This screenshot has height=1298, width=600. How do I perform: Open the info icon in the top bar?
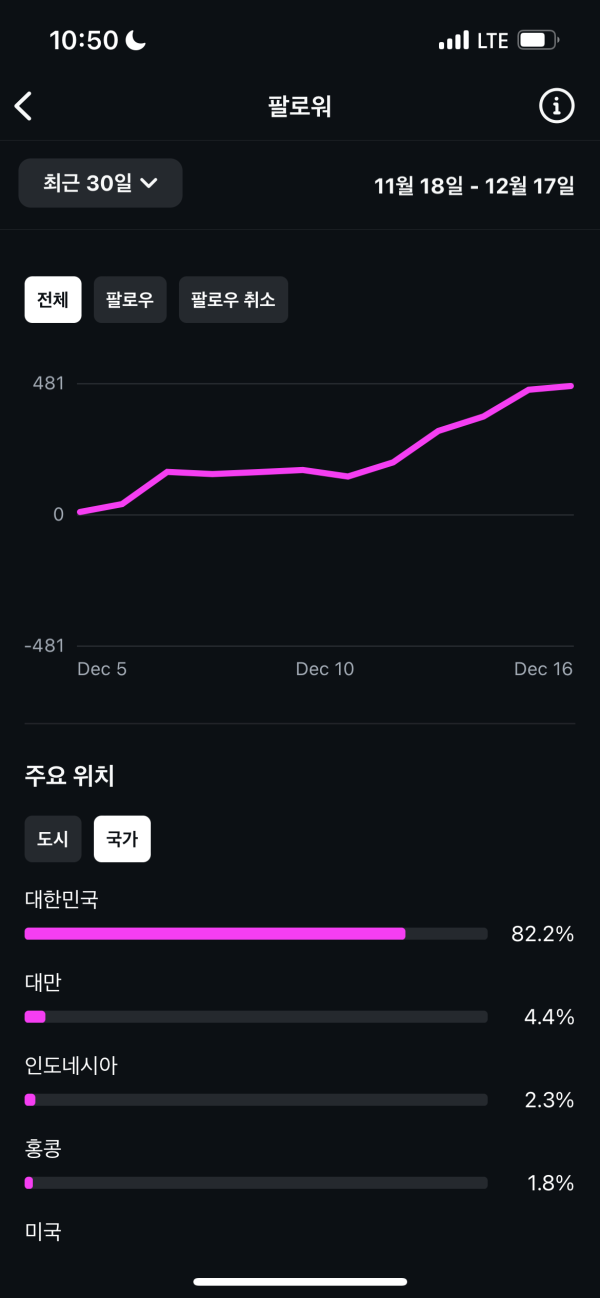click(x=557, y=106)
